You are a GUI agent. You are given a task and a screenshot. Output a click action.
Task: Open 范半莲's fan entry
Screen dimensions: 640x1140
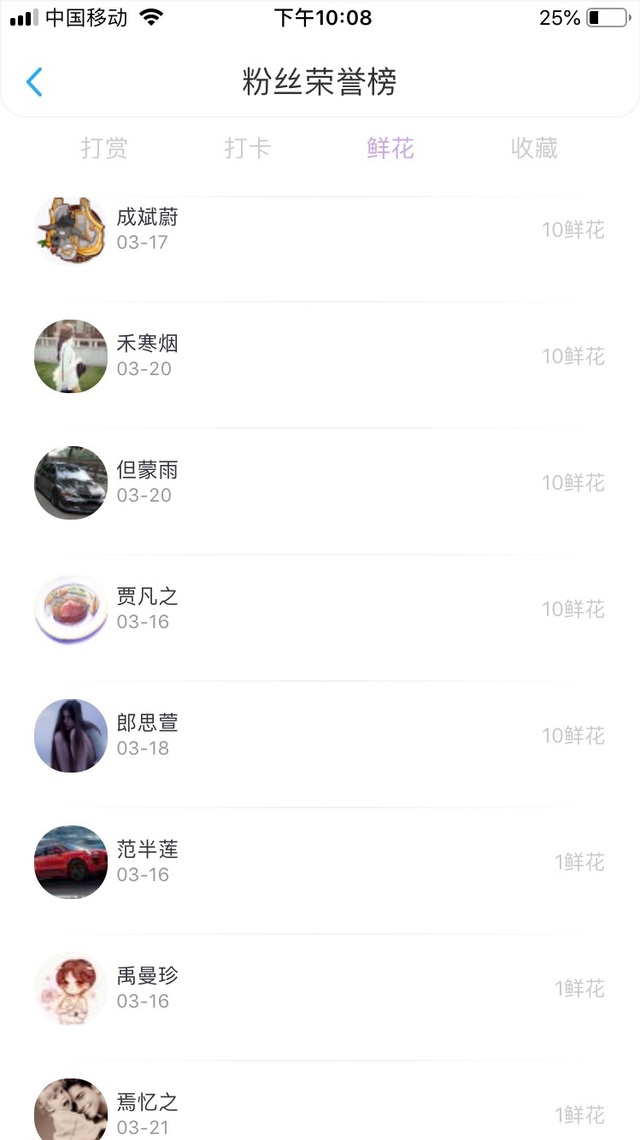tap(320, 861)
